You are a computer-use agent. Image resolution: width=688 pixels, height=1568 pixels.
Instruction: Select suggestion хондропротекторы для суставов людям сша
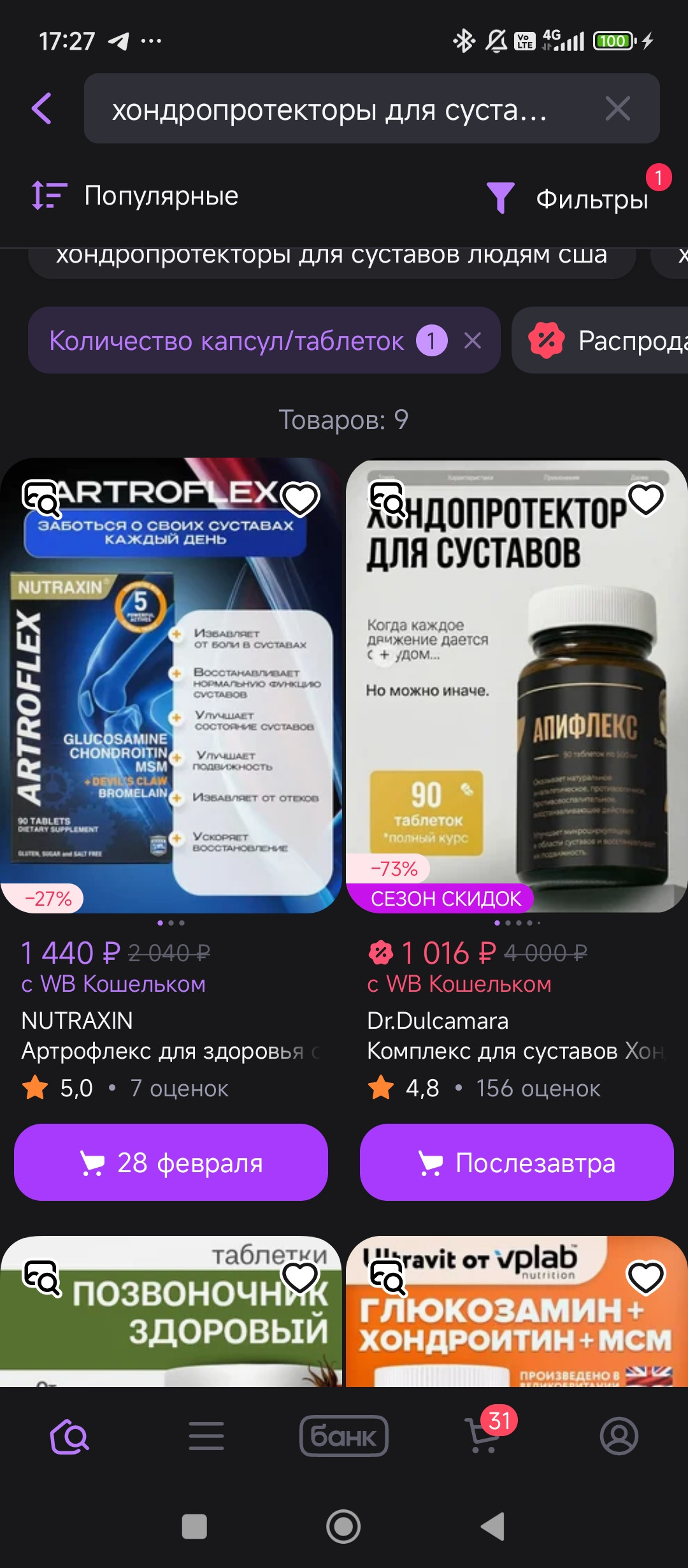[x=331, y=256]
